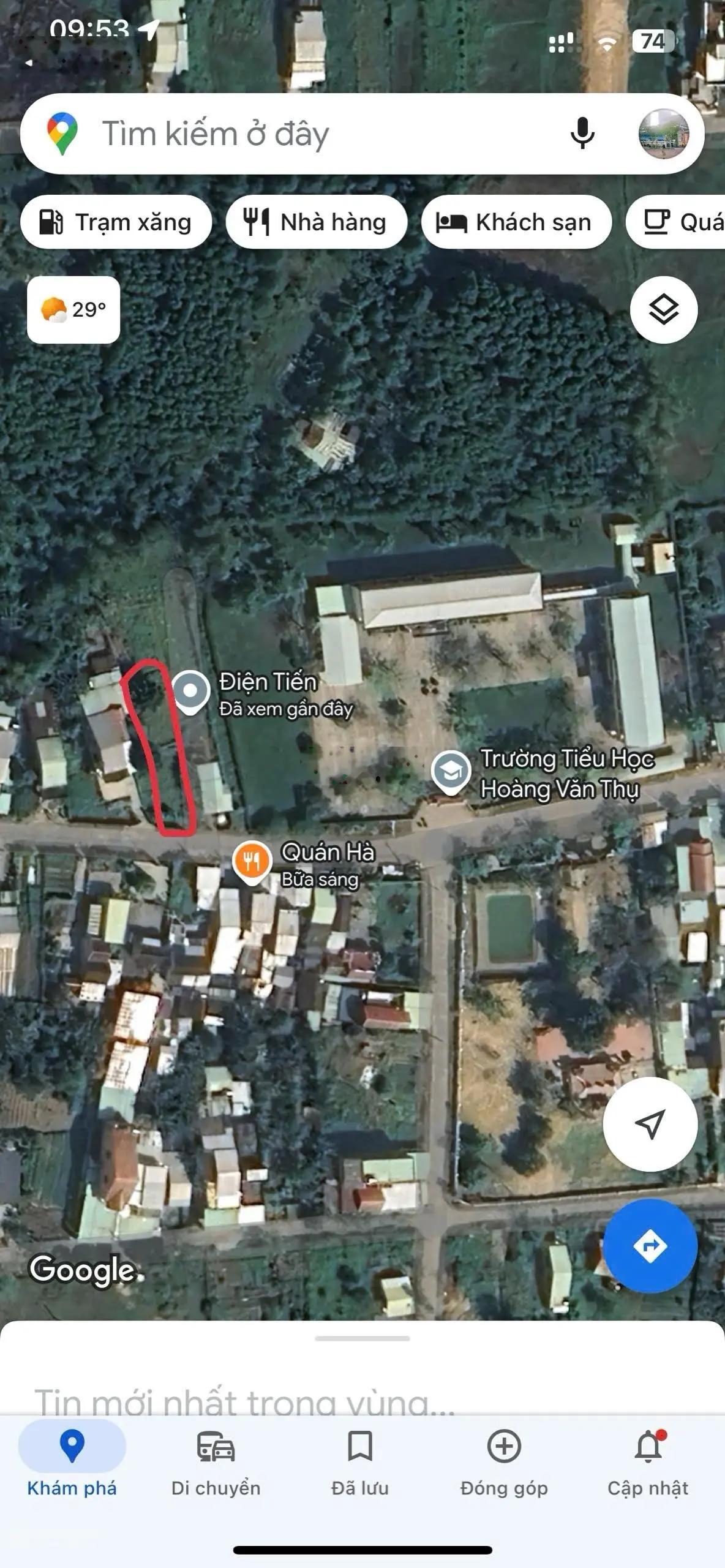This screenshot has height=1568, width=725.
Task: Switch to the Cập nhật tab
Action: [648, 1463]
